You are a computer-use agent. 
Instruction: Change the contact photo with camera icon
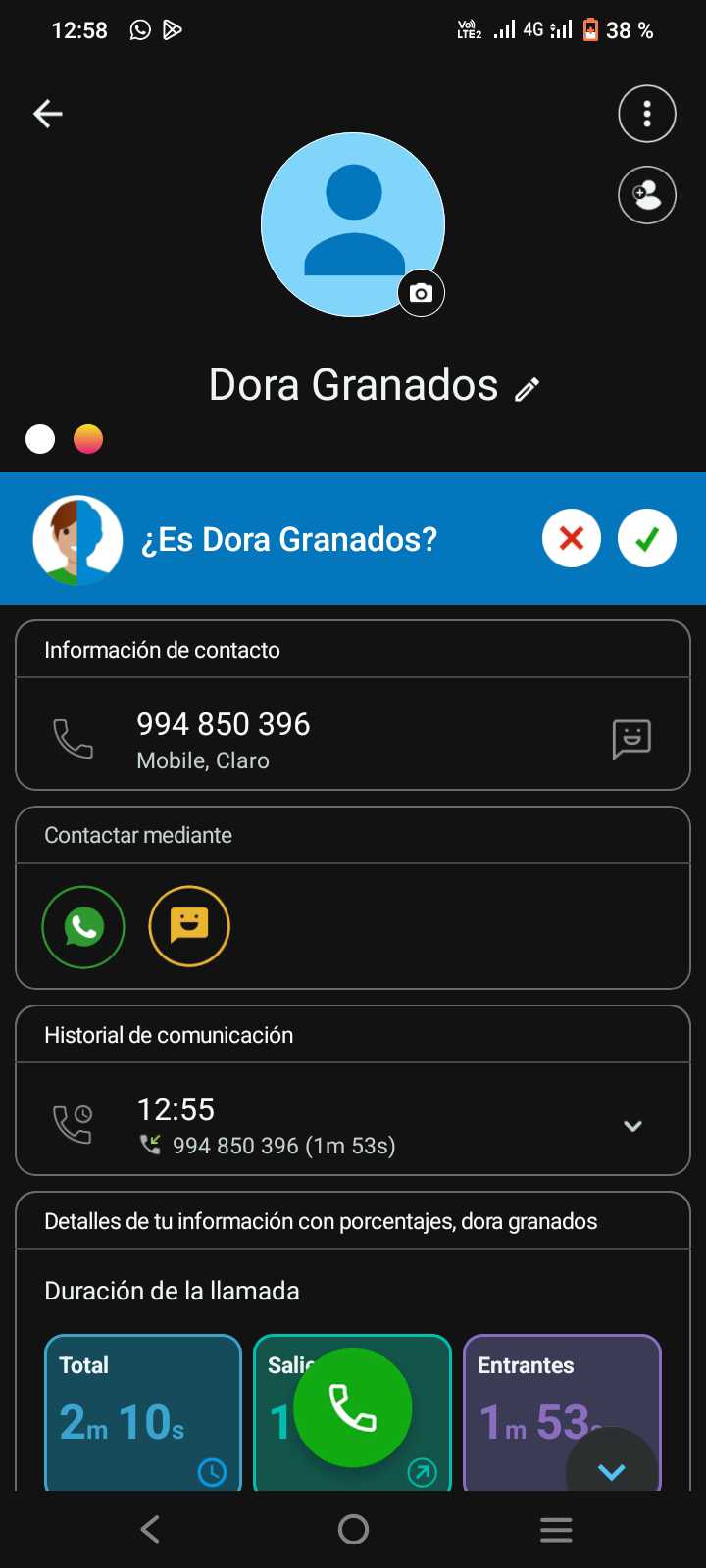point(421,293)
